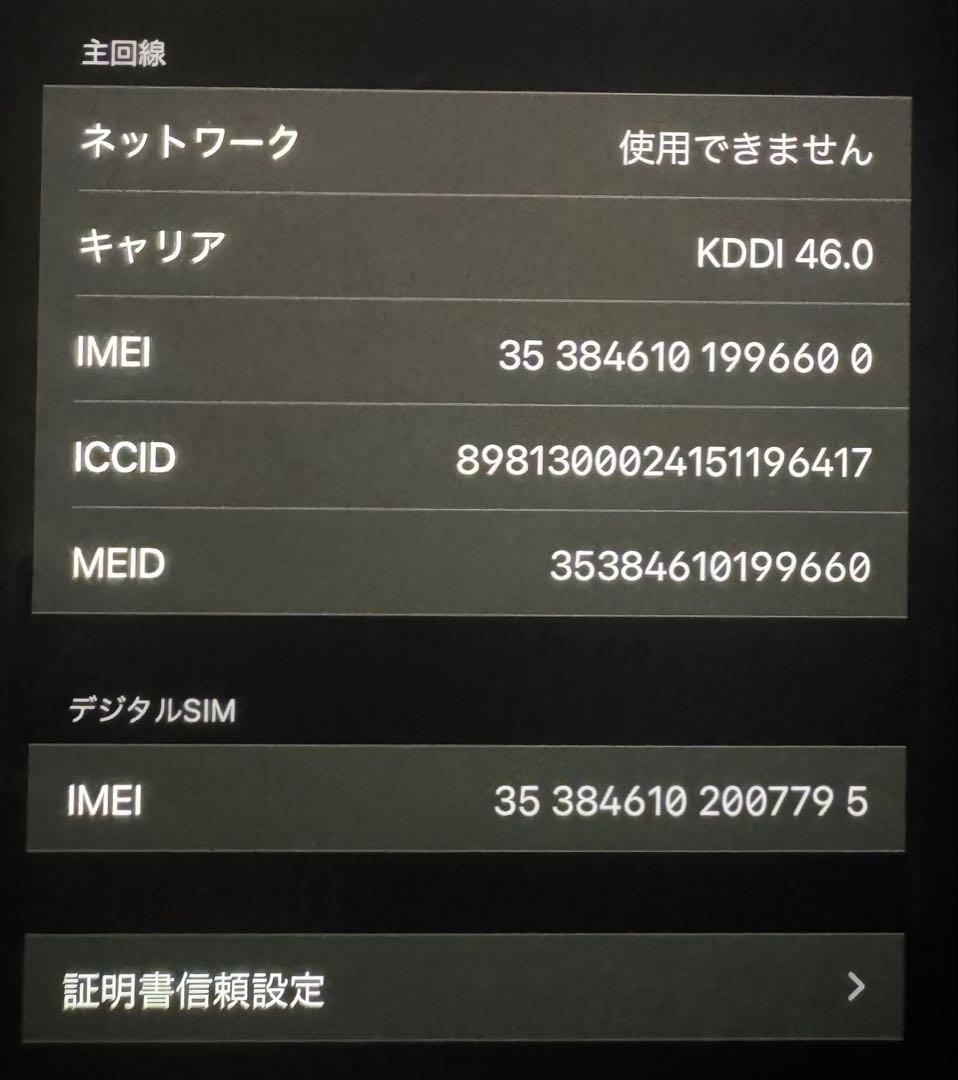Tap the chevron next to 証明書信頼設定
Screen dimensions: 958x1080
point(855,985)
